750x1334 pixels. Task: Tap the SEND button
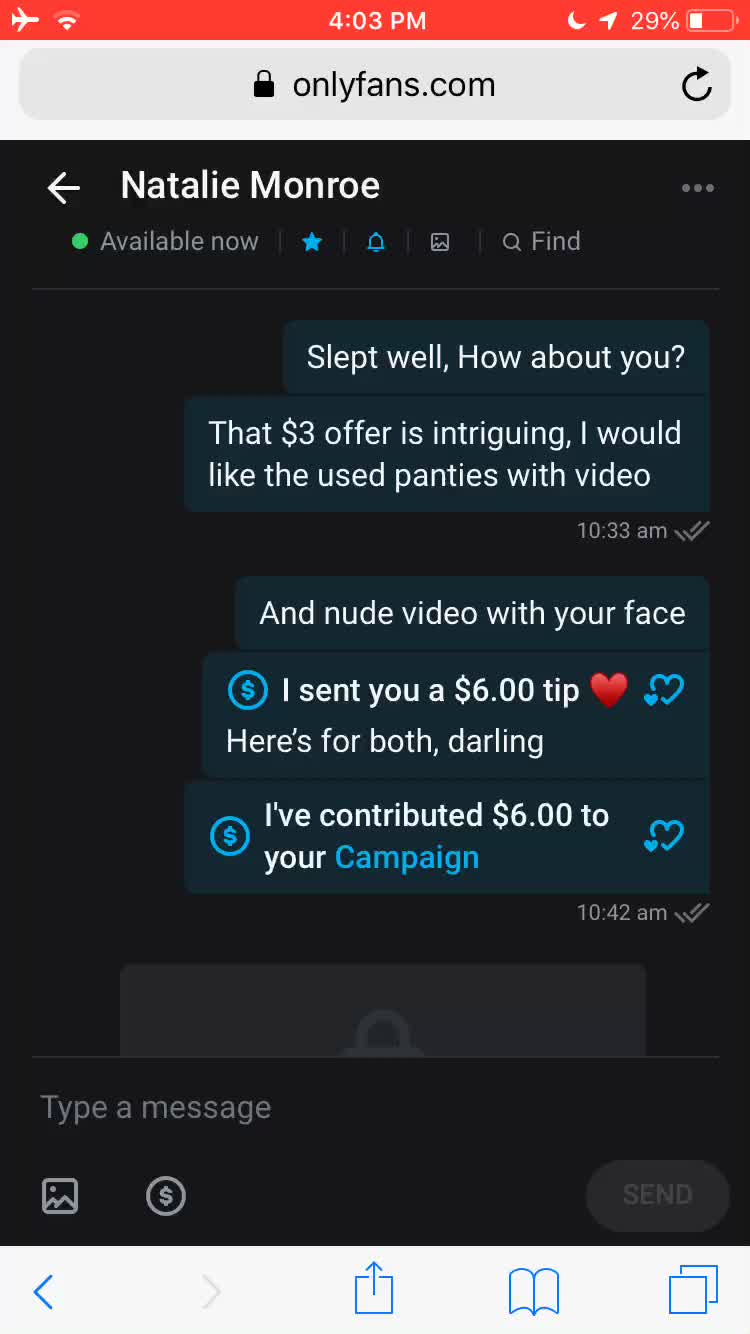657,1195
